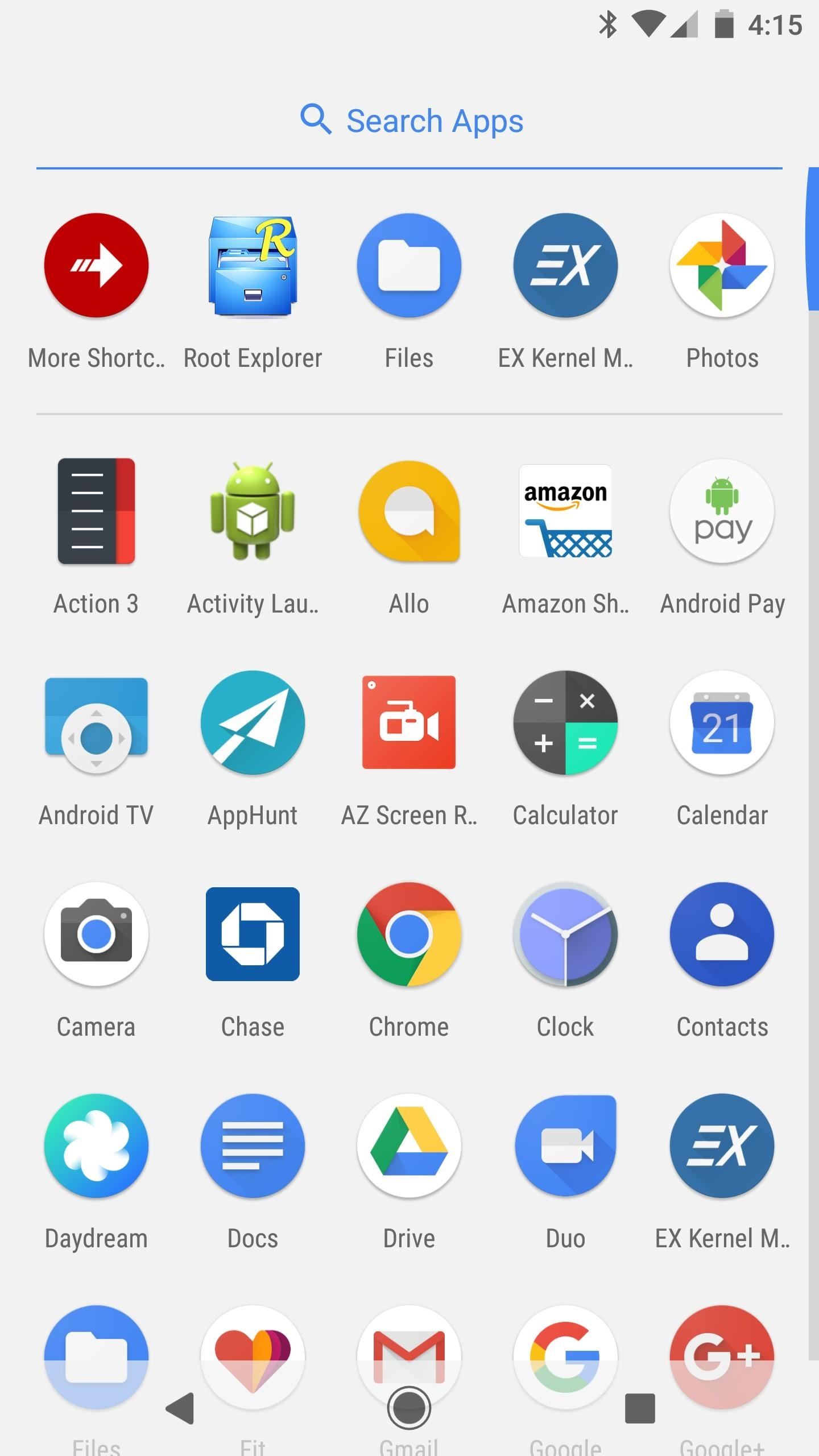Tap the Search Apps field
The width and height of the screenshot is (819, 1456).
click(x=409, y=120)
